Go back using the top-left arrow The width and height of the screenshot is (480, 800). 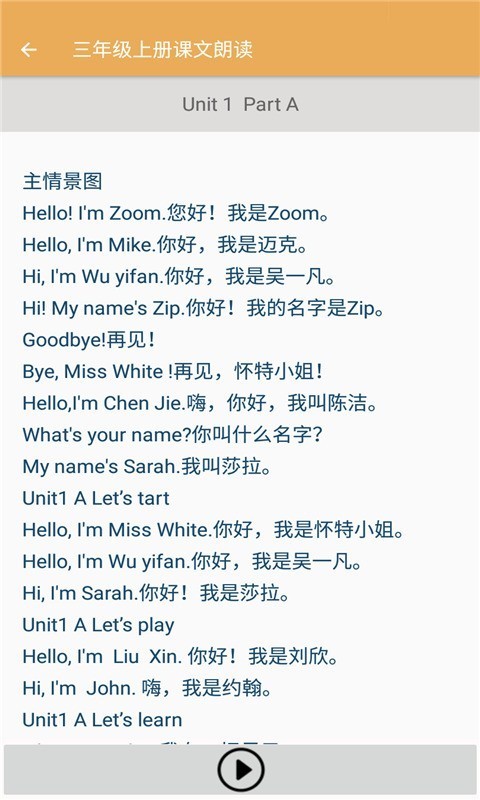click(29, 49)
